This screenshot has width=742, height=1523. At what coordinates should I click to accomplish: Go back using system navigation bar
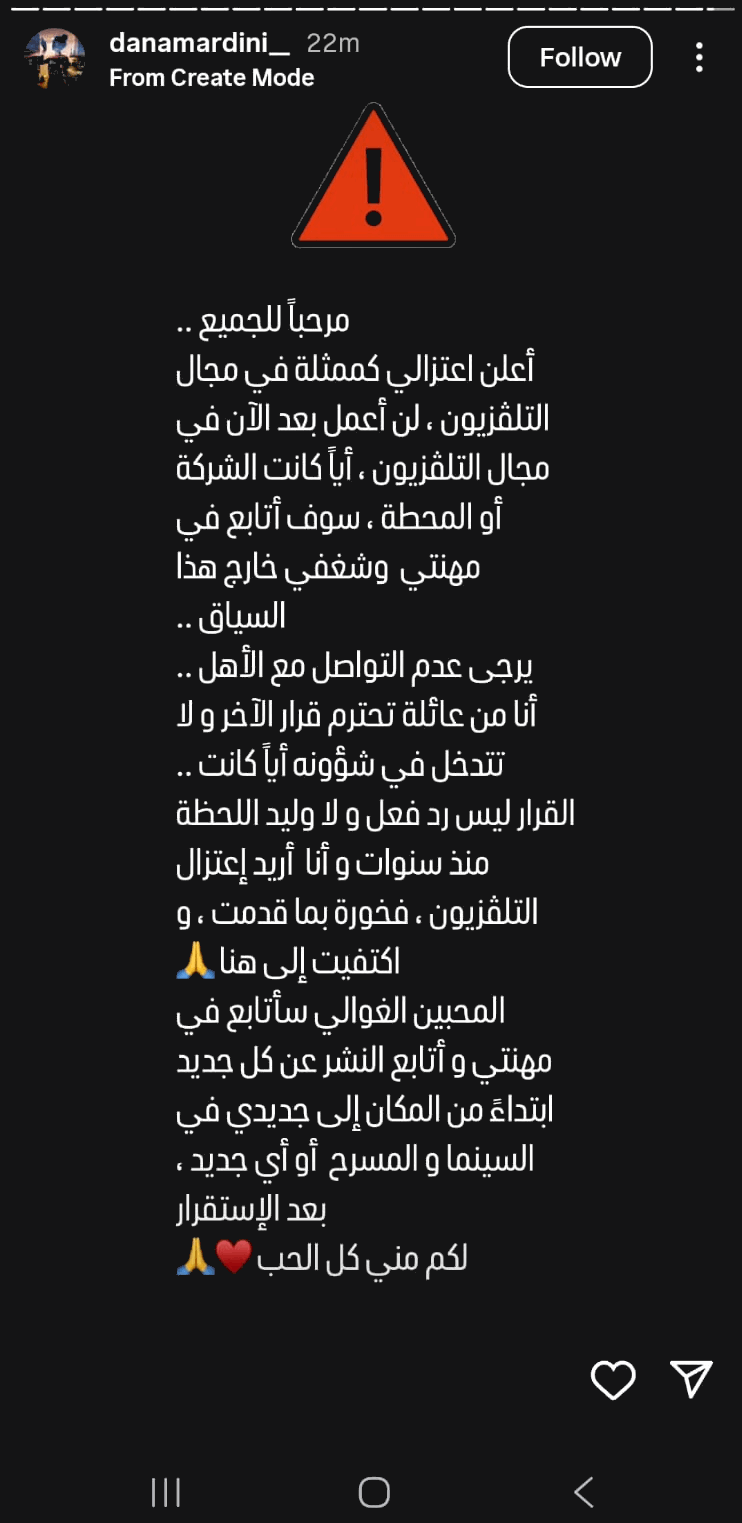tap(584, 1492)
